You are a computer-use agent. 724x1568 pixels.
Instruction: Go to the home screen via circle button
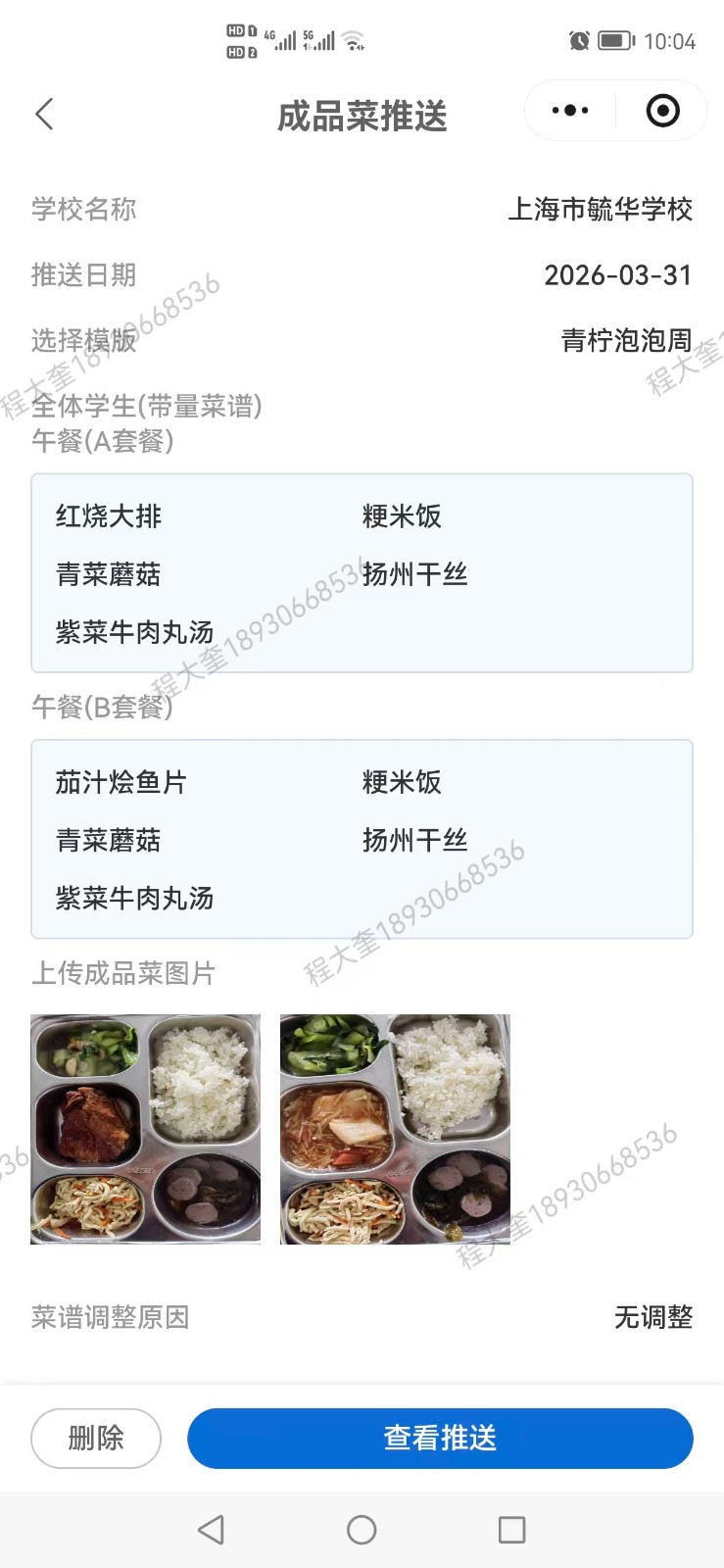click(x=362, y=1530)
